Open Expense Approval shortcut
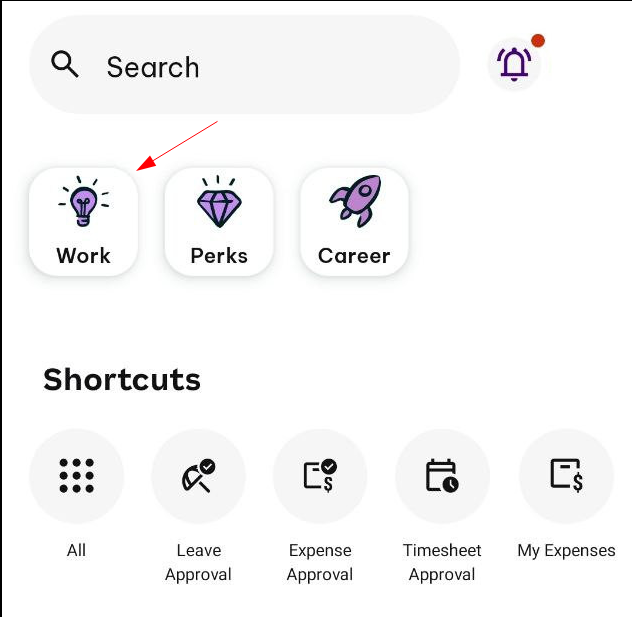 coord(320,476)
